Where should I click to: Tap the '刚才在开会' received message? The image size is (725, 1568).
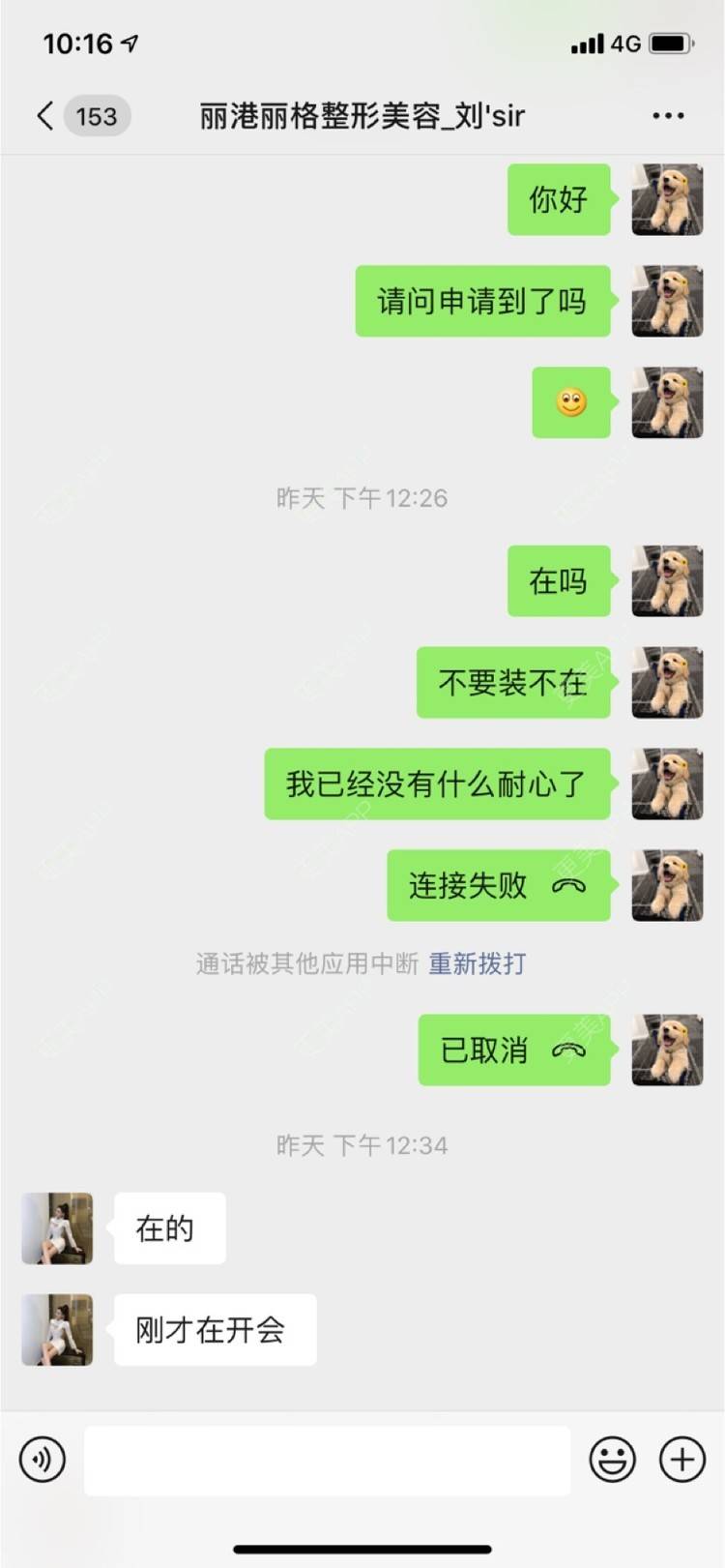215,1330
